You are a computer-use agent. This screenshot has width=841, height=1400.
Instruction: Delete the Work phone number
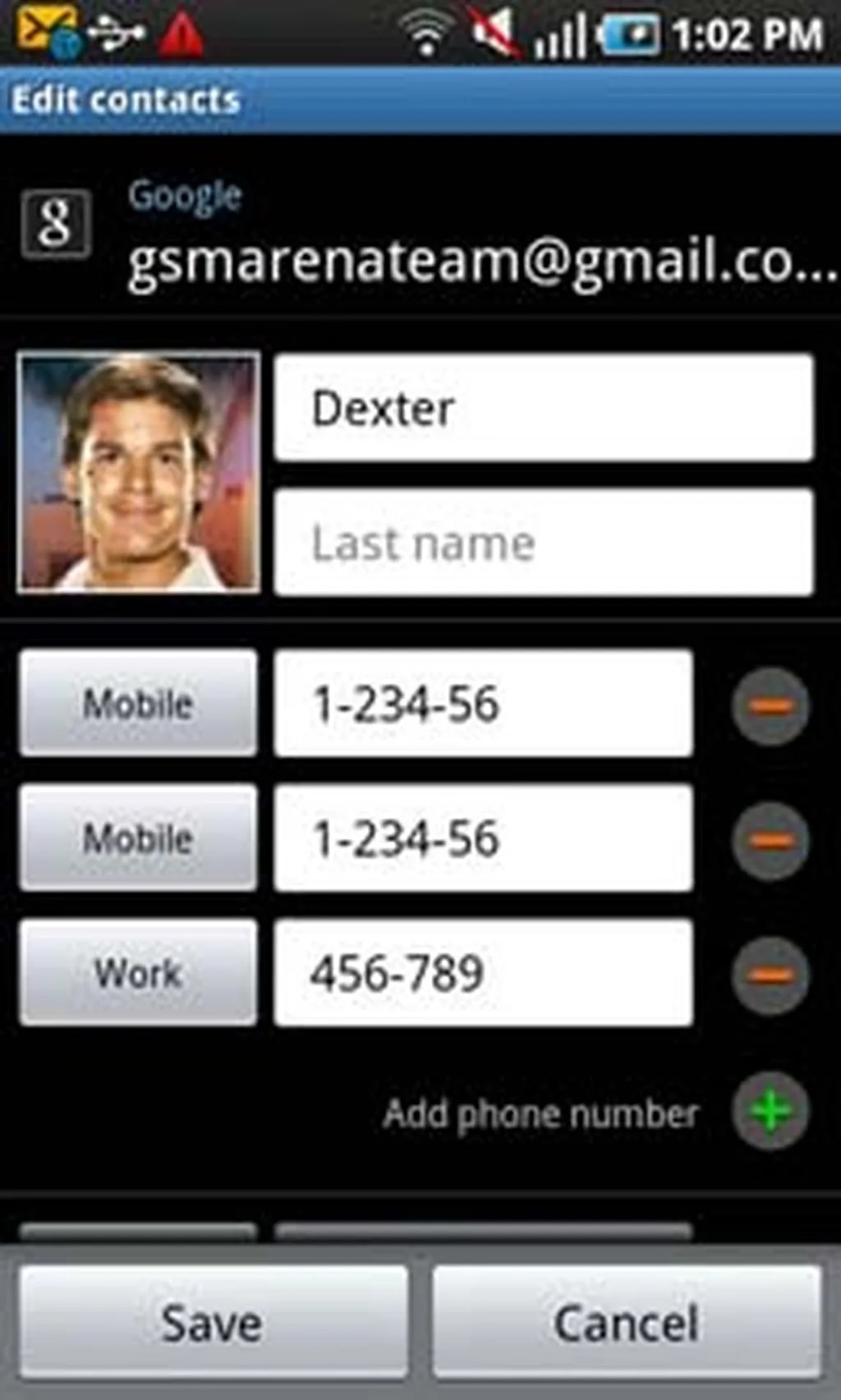point(770,975)
